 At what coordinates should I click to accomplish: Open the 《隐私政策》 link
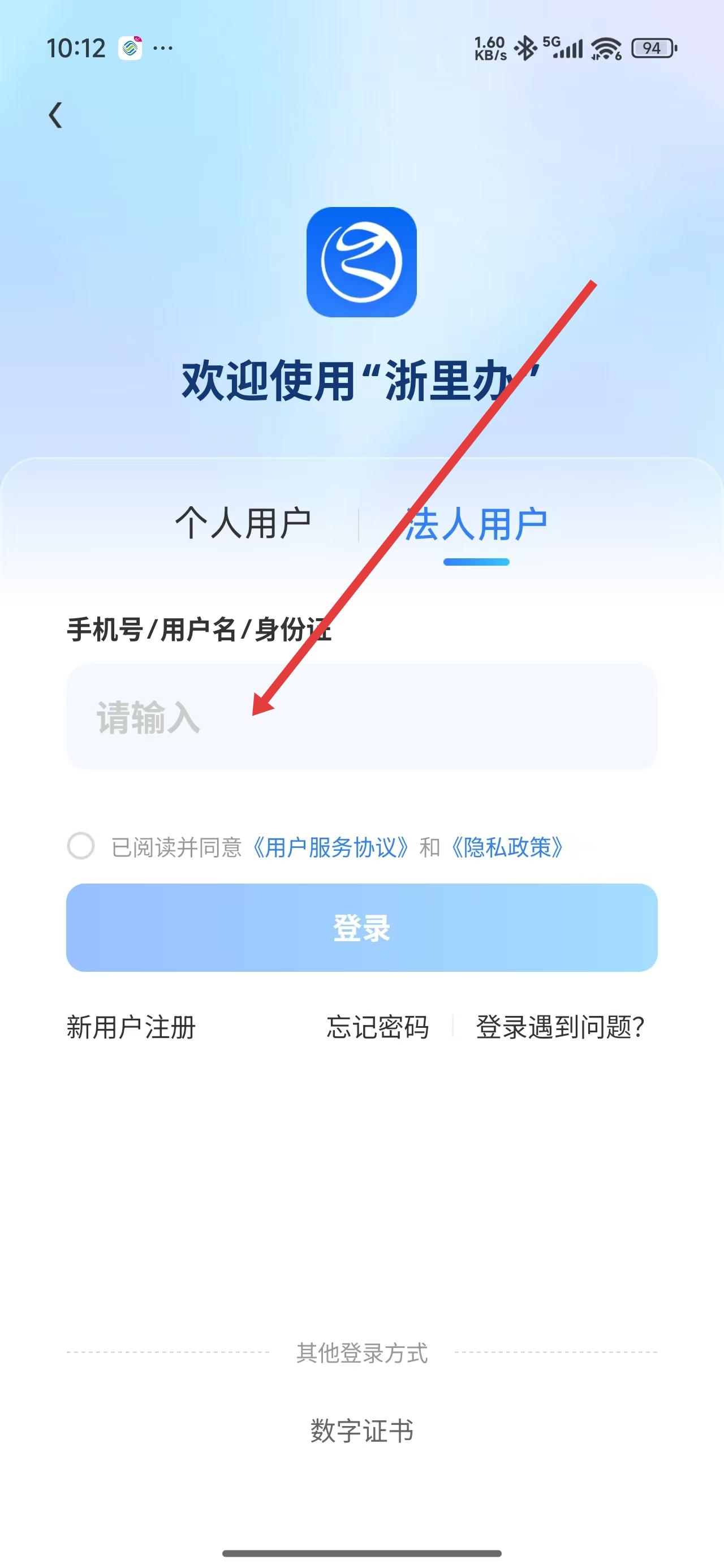[x=507, y=847]
